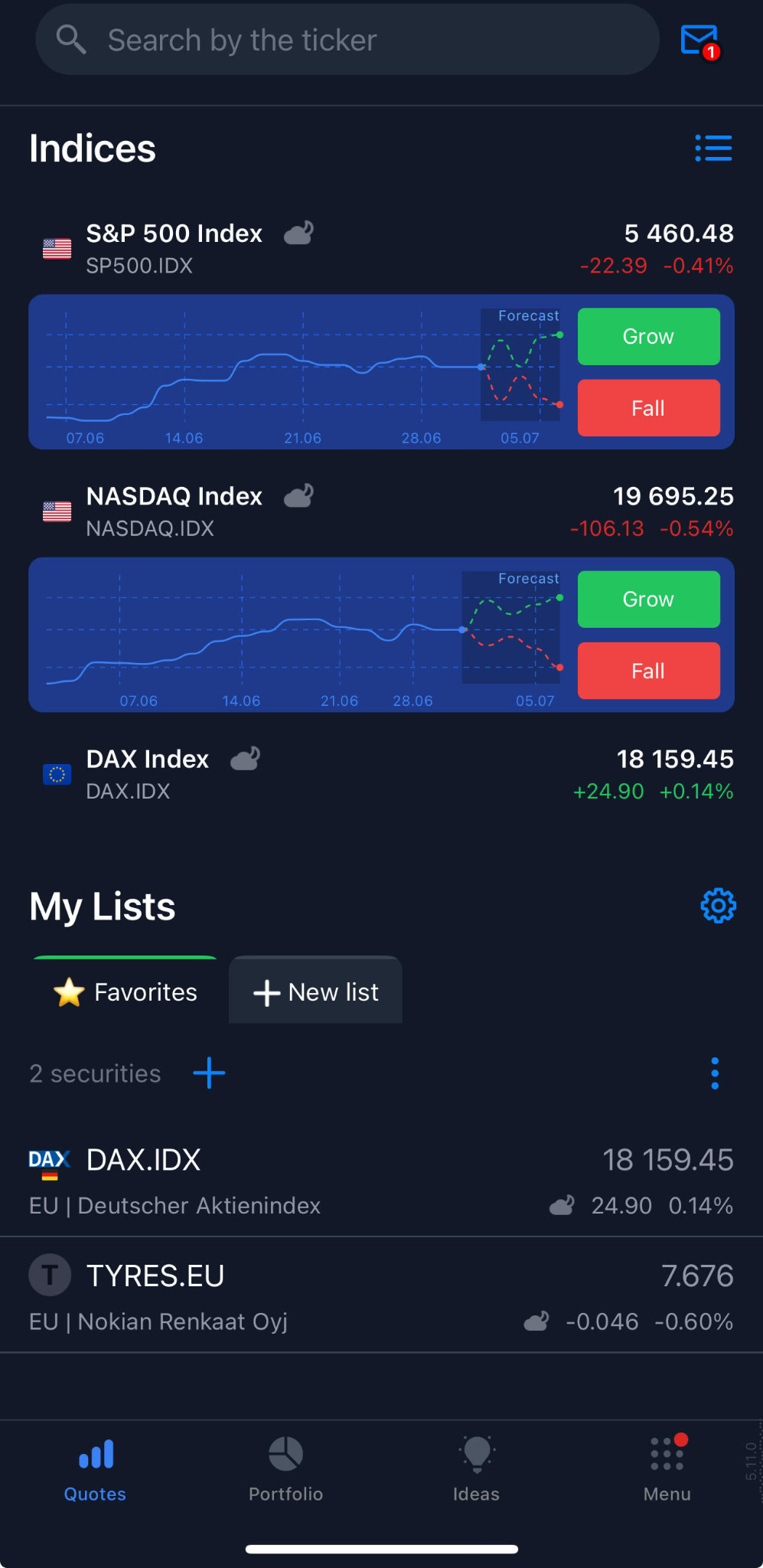Select the Favorites list tab
This screenshot has height=1568, width=763.
[x=126, y=991]
